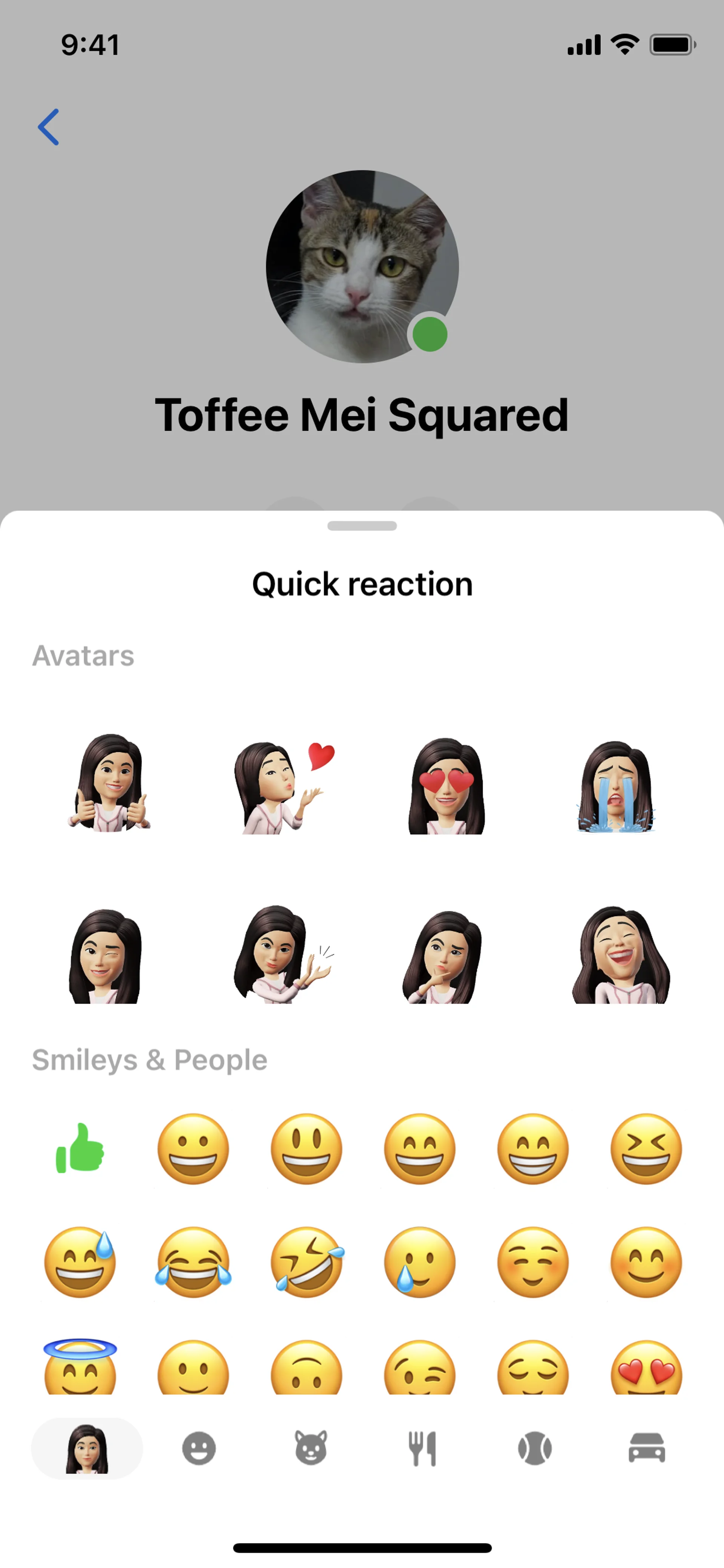Choose the squinting laughing emoji

646,1149
